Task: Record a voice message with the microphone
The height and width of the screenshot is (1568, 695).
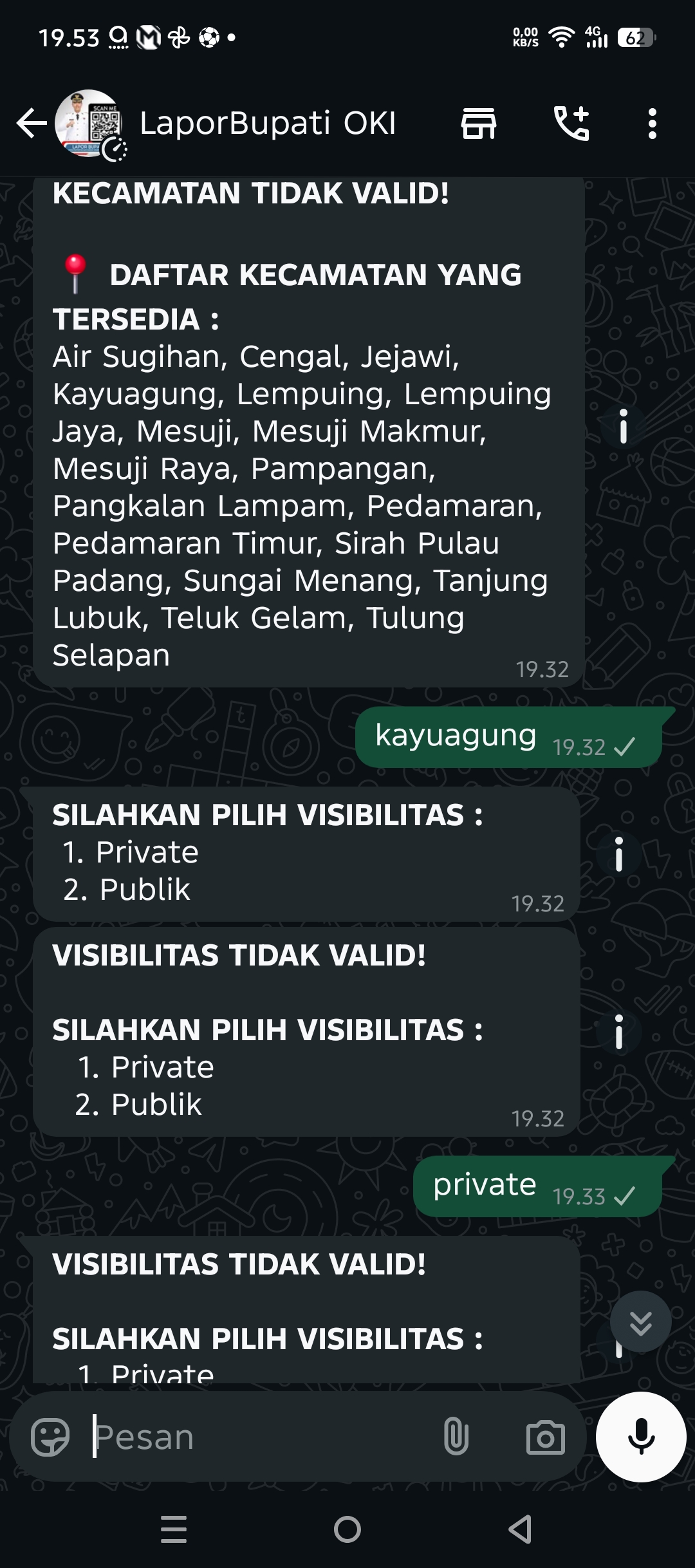Action: coord(641,1437)
